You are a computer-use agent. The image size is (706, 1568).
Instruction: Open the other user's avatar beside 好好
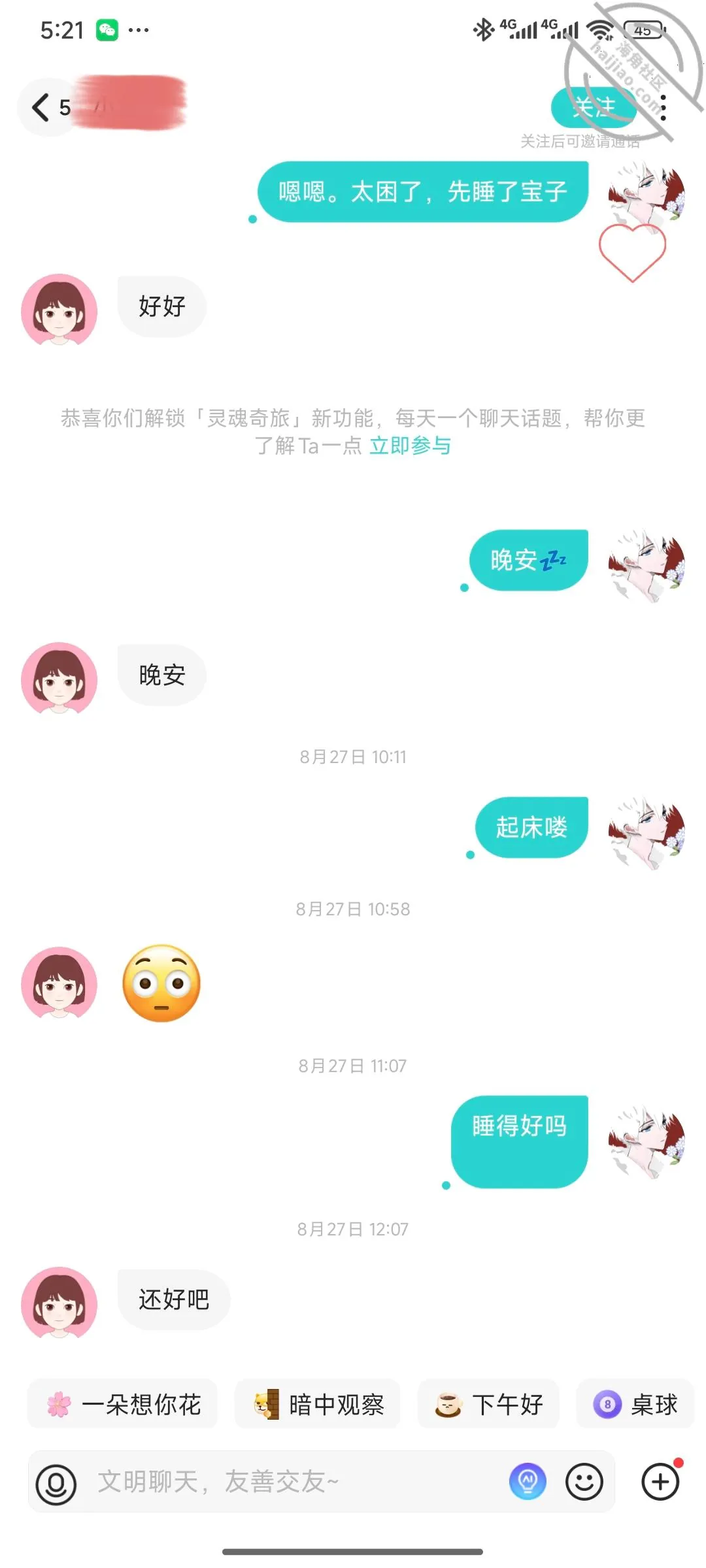(59, 310)
